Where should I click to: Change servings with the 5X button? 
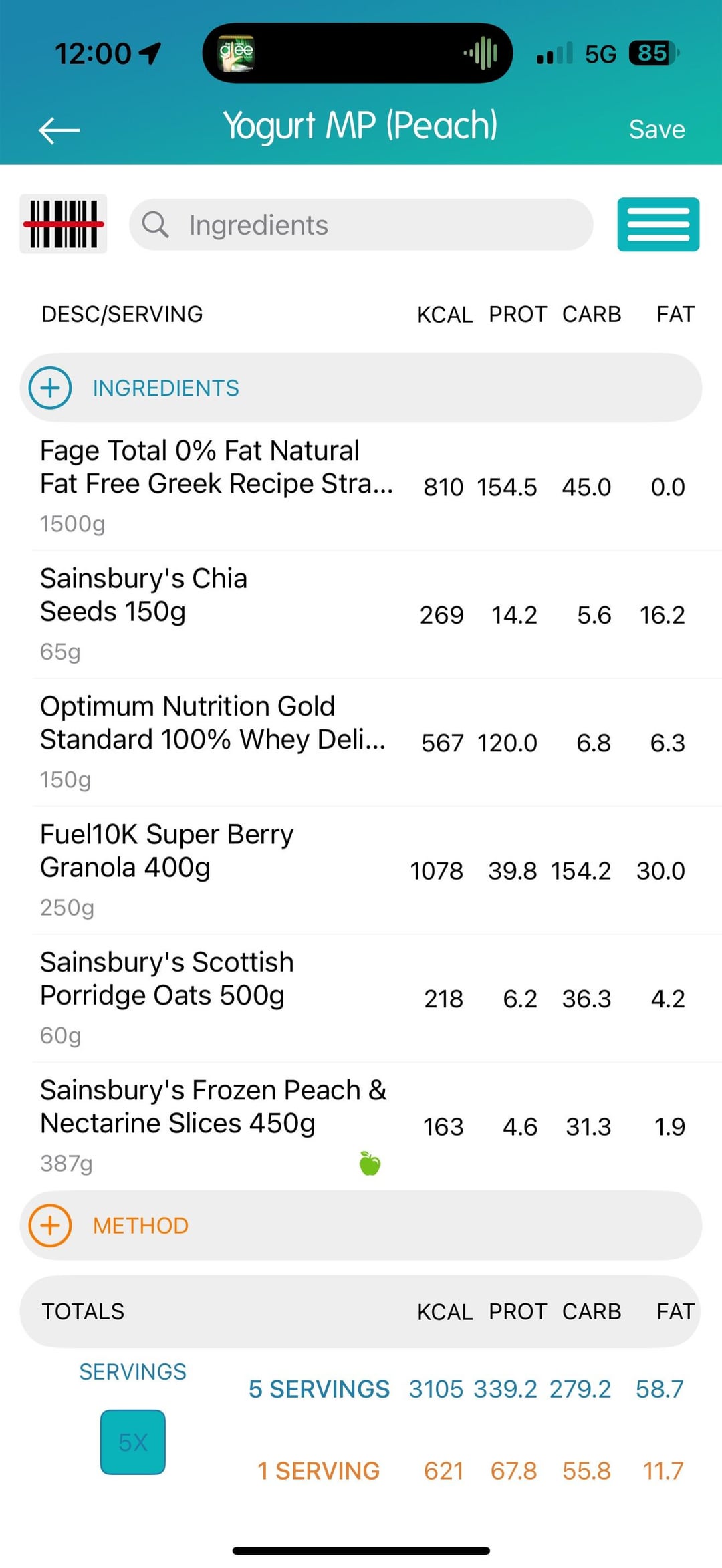(x=133, y=1442)
